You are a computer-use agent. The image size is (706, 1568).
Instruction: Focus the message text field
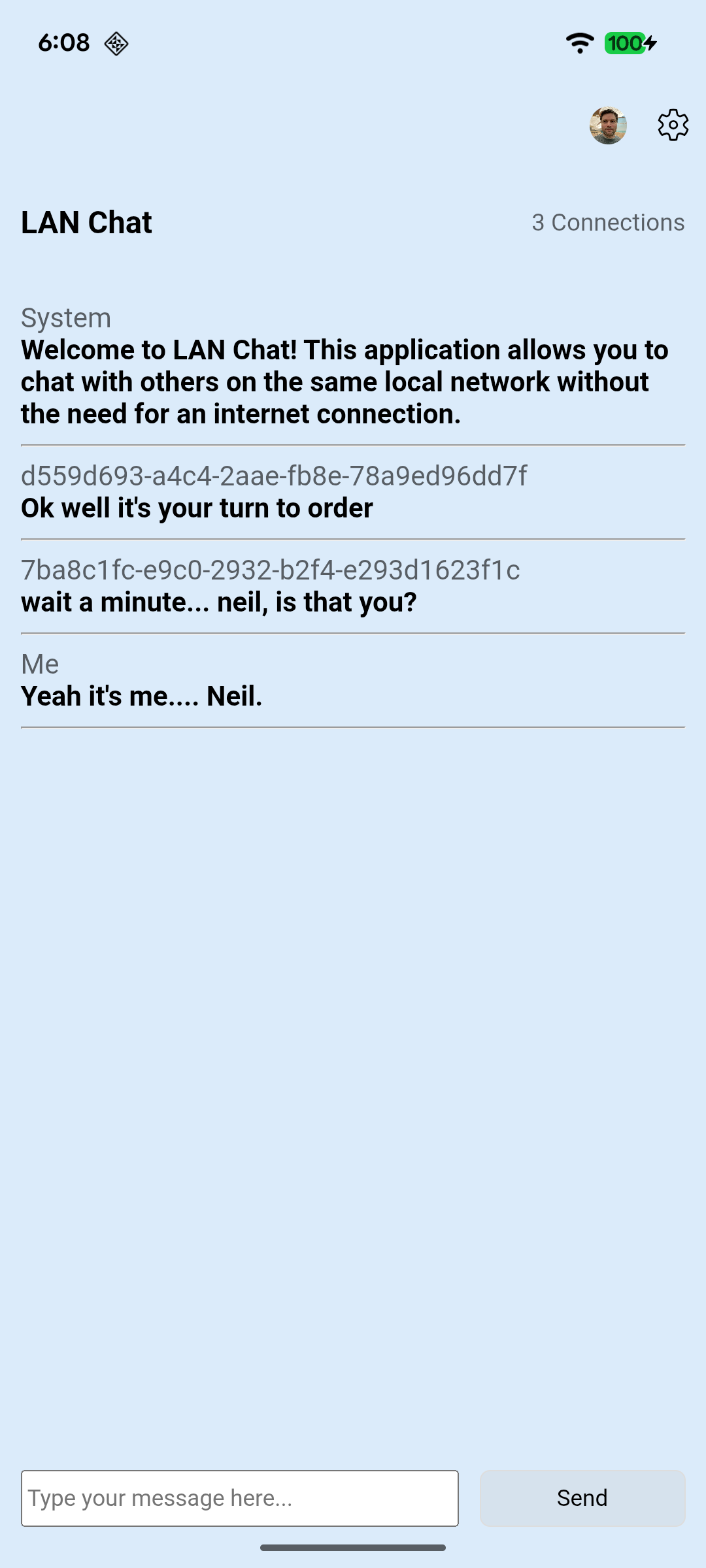pos(239,1498)
